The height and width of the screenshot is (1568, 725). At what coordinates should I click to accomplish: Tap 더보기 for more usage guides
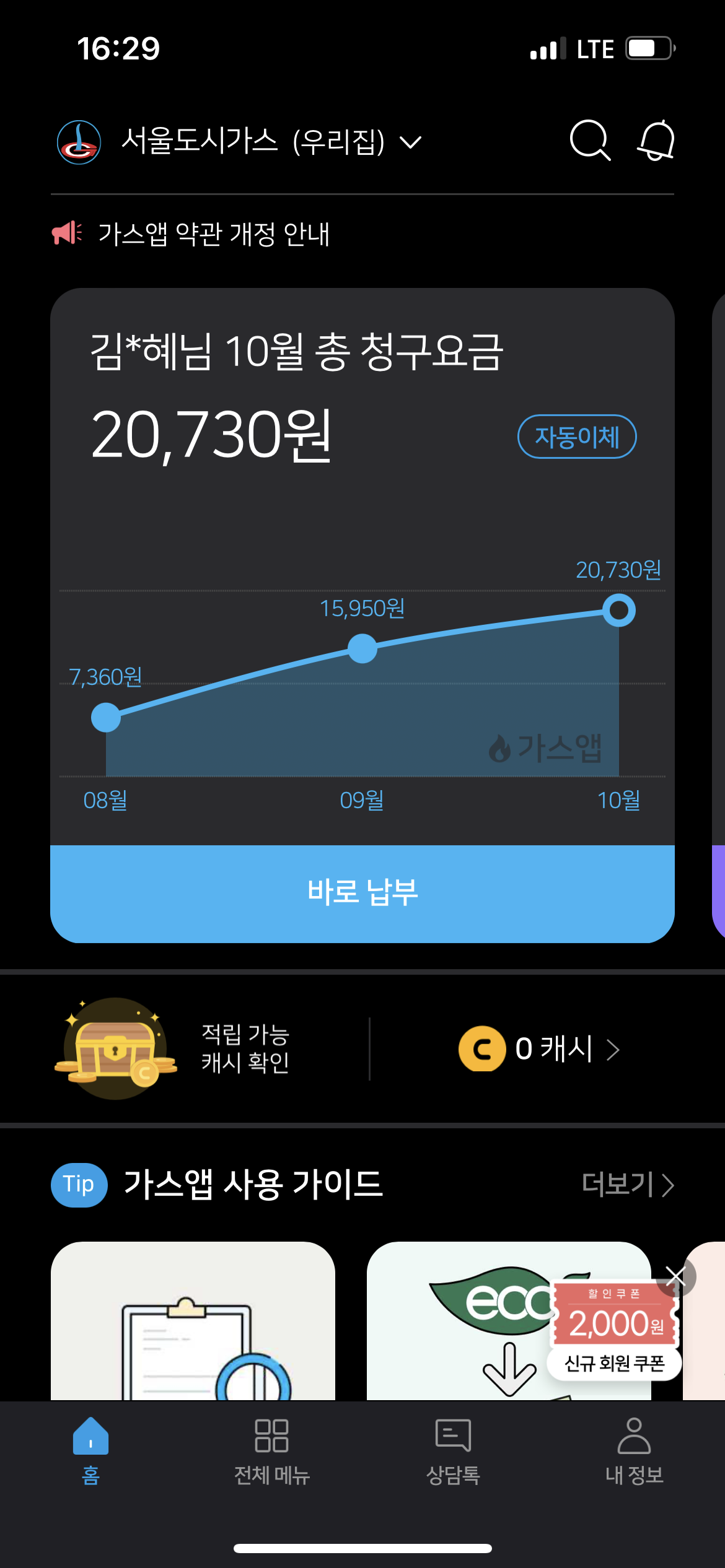point(627,1185)
